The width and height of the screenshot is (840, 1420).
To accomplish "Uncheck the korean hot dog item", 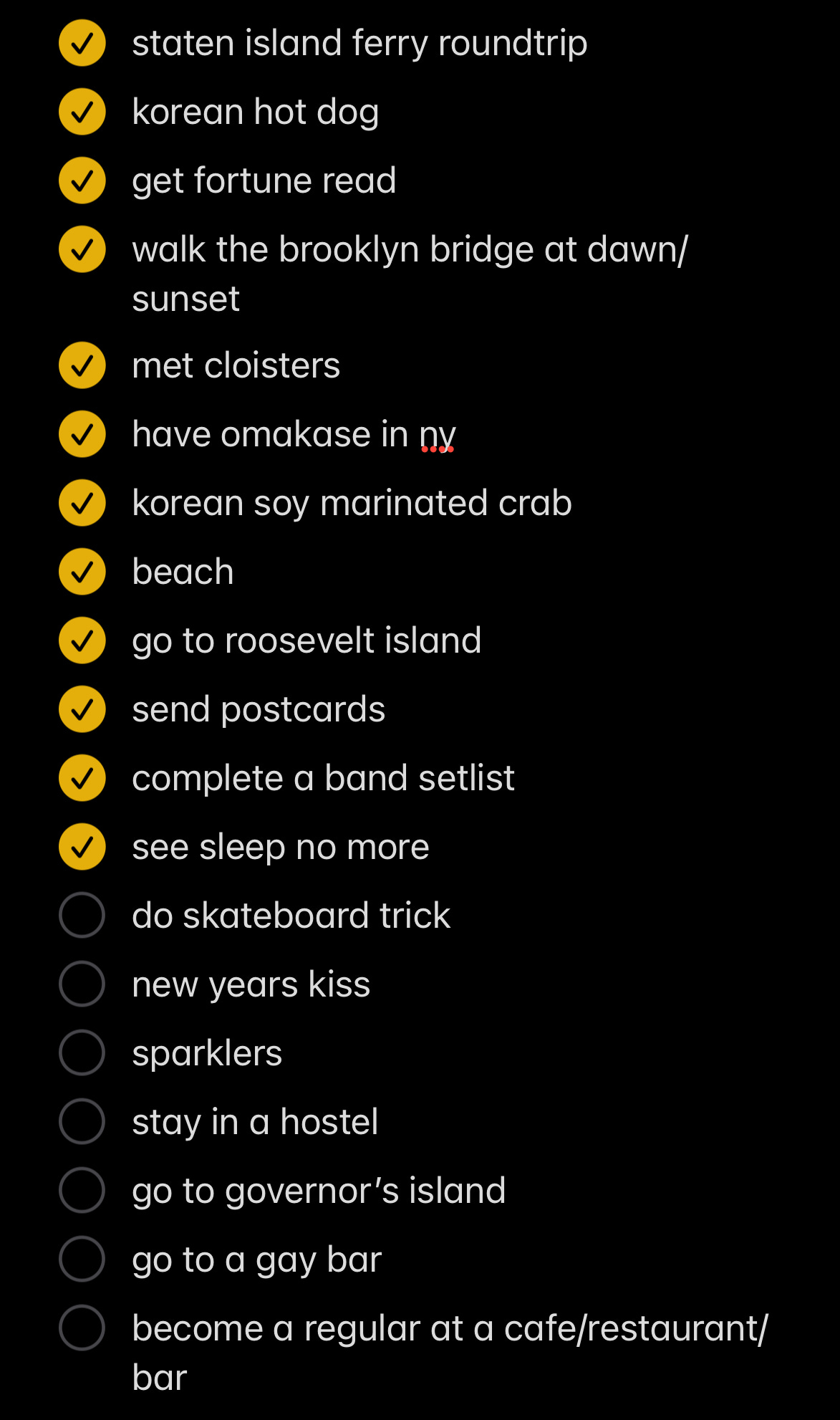I will 82,112.
